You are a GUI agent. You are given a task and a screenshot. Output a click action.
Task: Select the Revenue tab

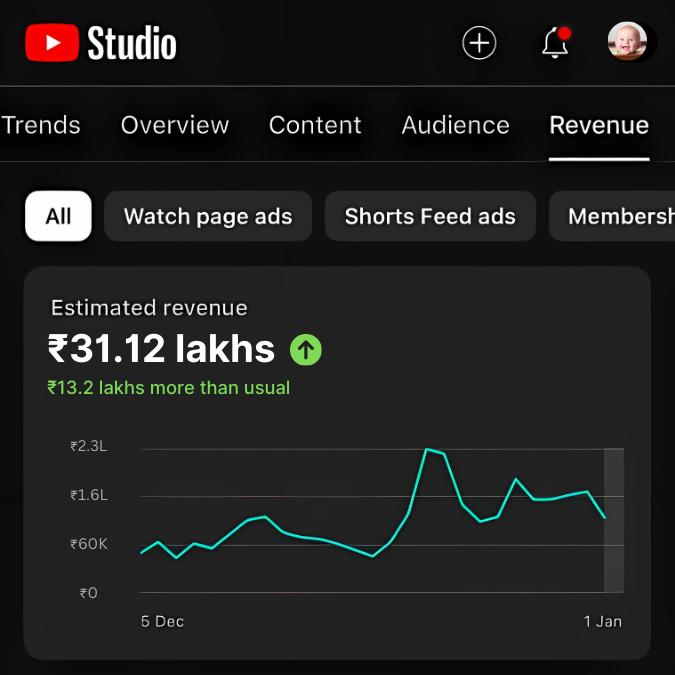[599, 125]
